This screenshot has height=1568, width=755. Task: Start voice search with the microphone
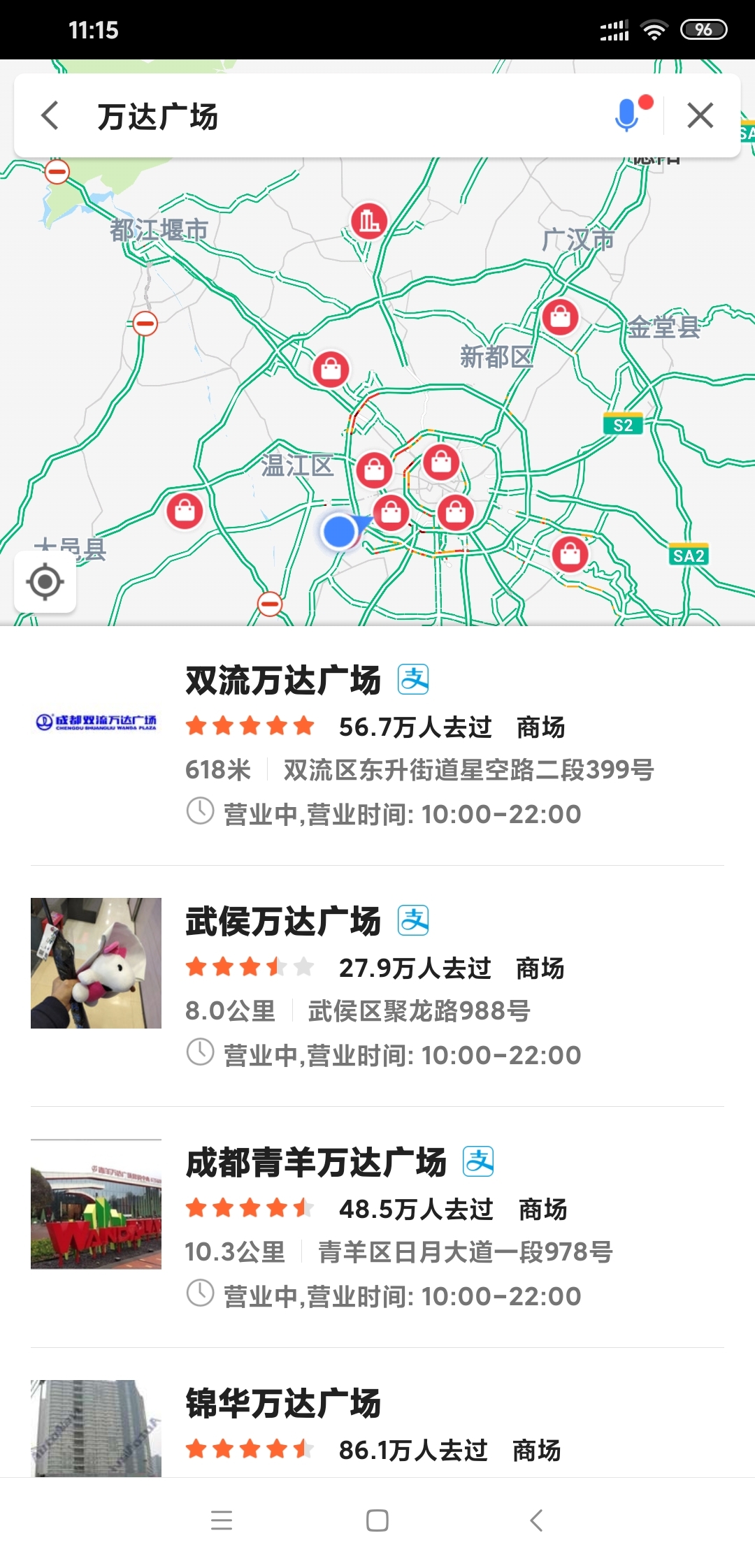(x=627, y=115)
